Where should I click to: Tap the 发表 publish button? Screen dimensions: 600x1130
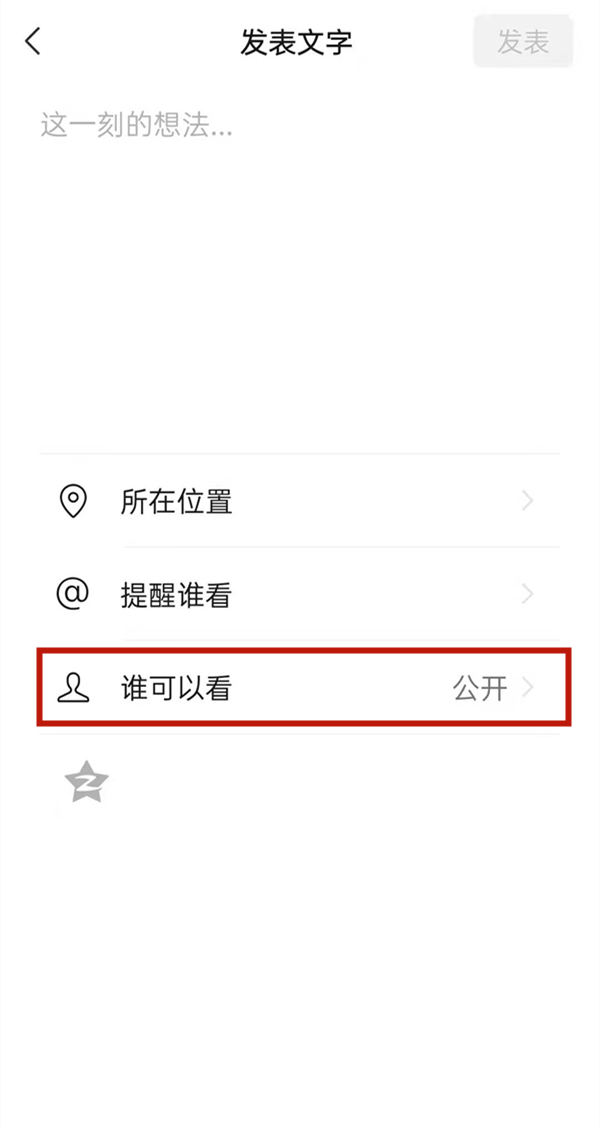[x=523, y=42]
